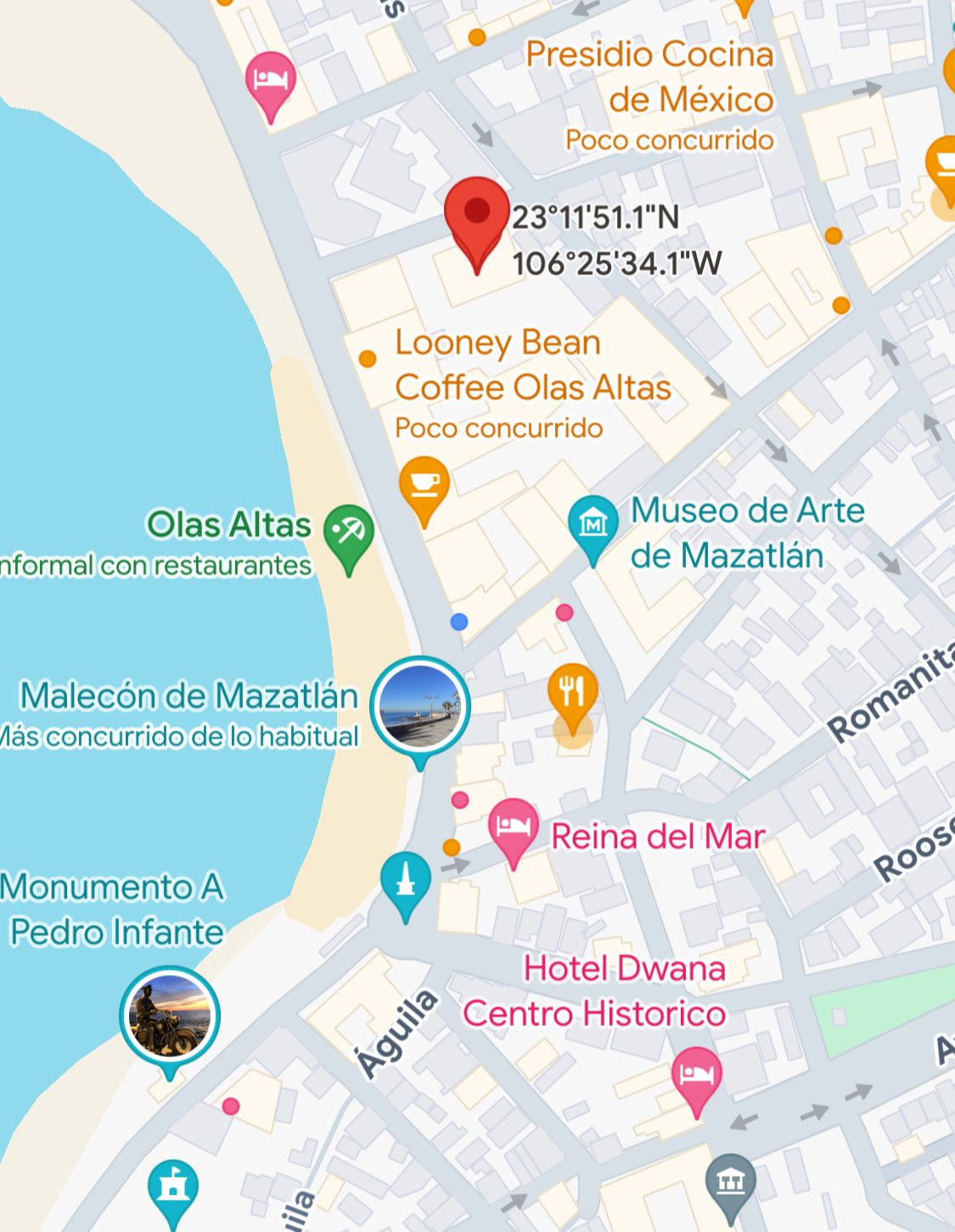Open Malecón de Mazatlán photo pin

(x=419, y=706)
